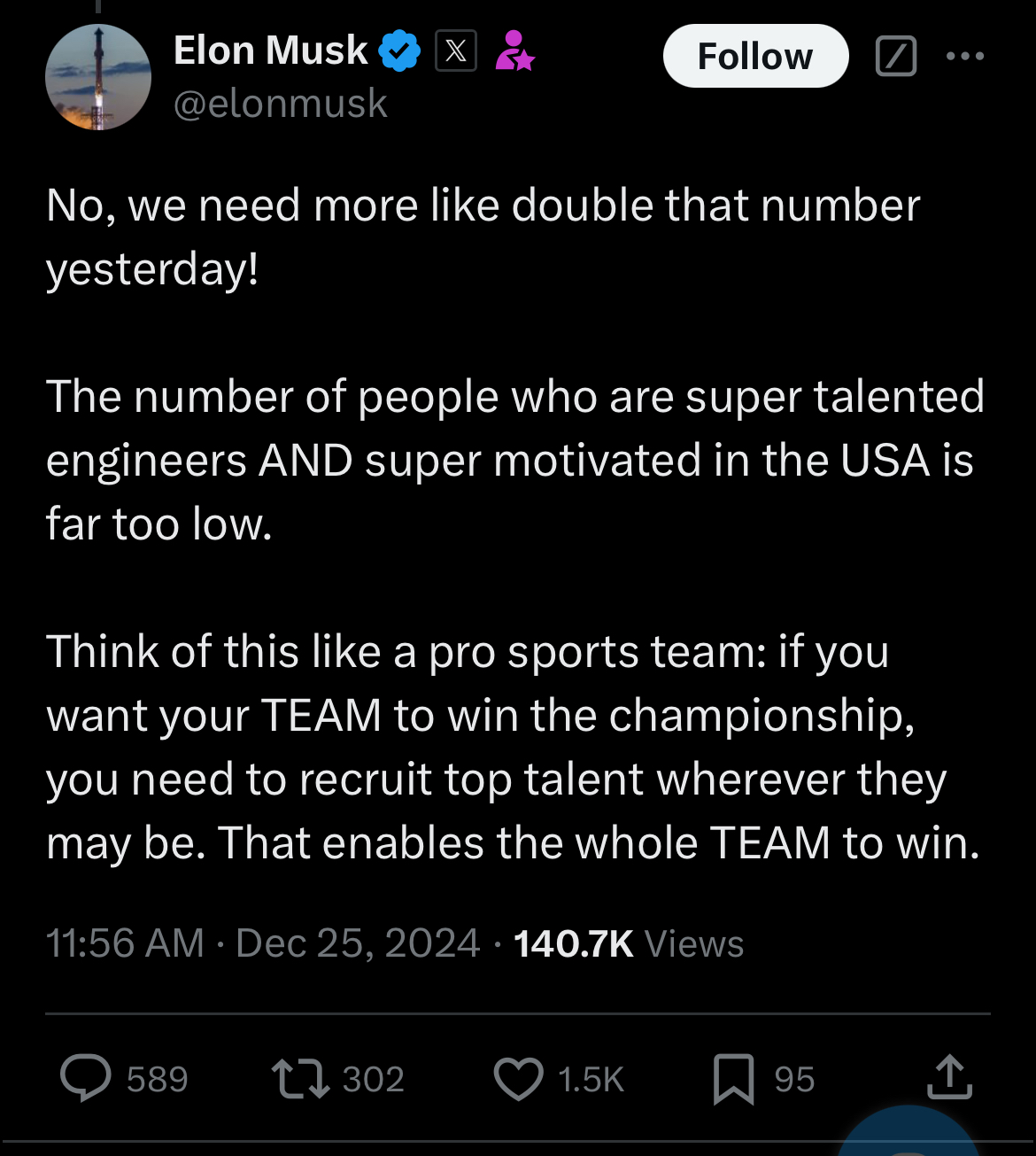
Task: Repost this tweet
Action: pos(300,1078)
